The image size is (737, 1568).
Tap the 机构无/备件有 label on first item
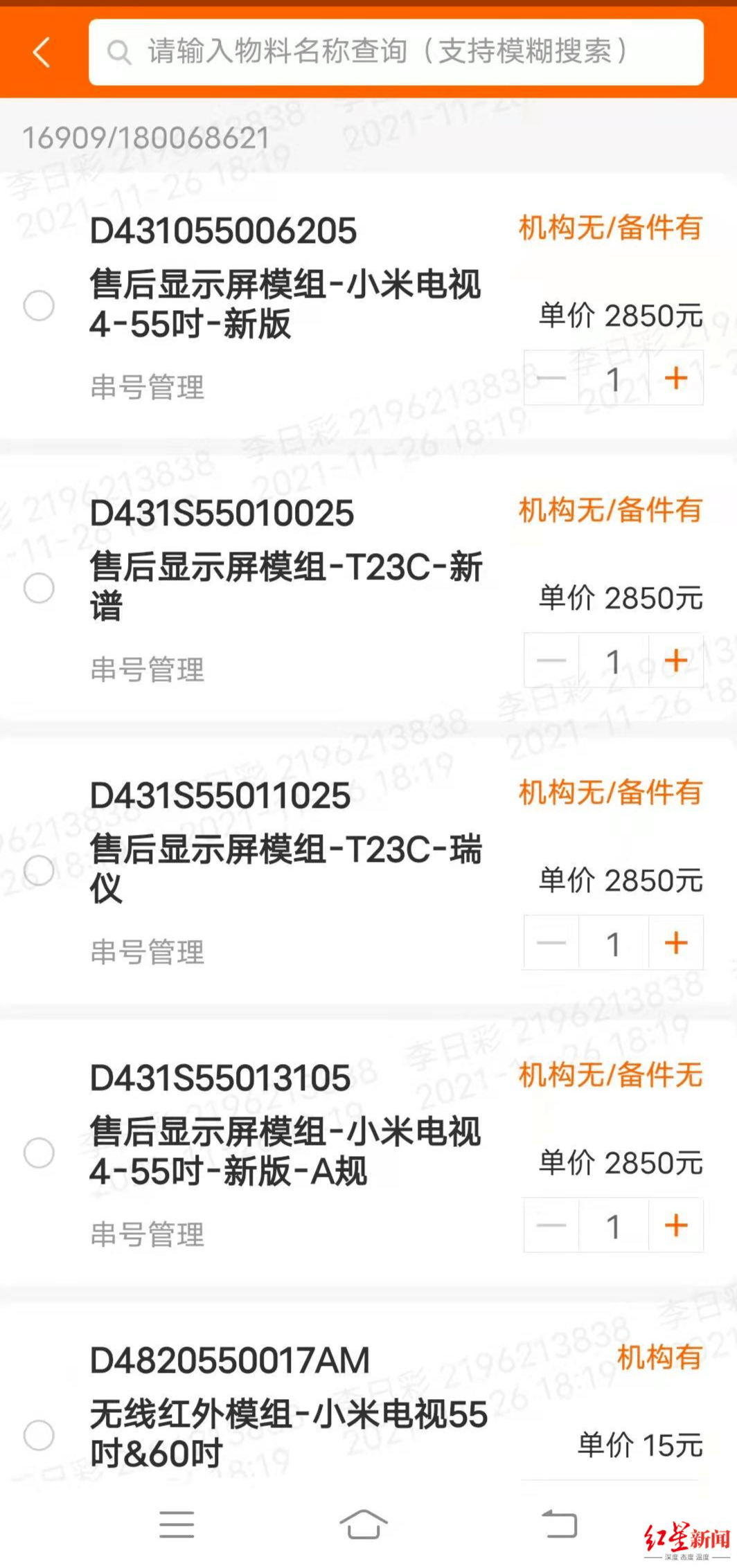[x=609, y=225]
